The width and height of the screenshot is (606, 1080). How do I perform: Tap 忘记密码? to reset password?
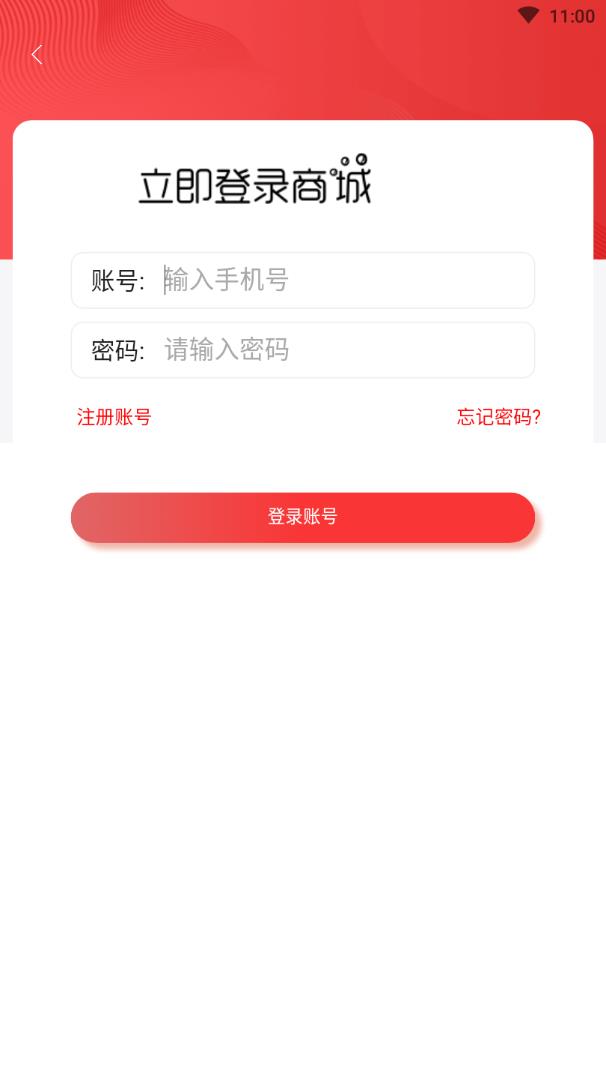498,417
